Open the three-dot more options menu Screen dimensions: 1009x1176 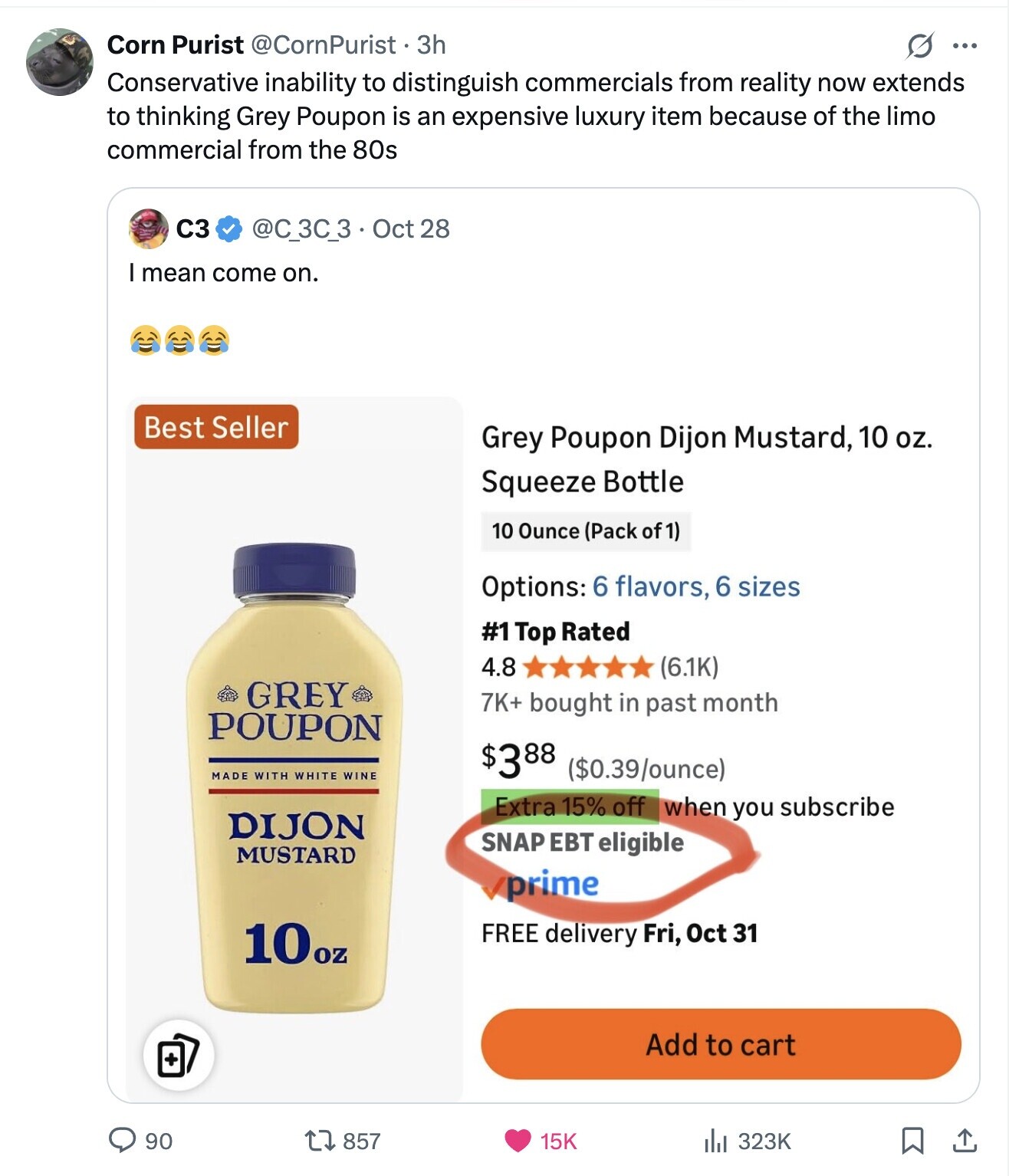tap(966, 46)
